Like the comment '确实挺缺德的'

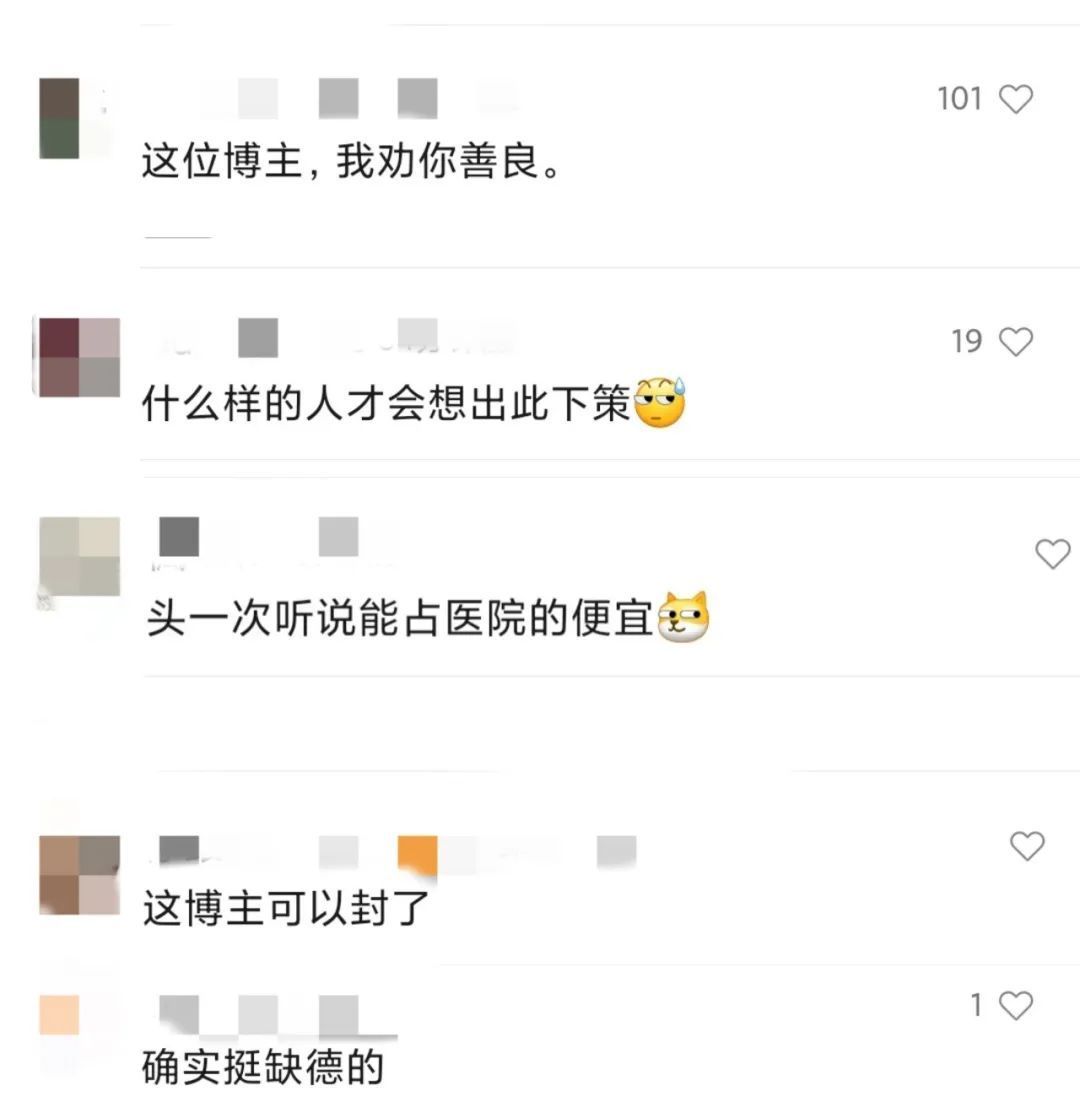[1016, 1006]
